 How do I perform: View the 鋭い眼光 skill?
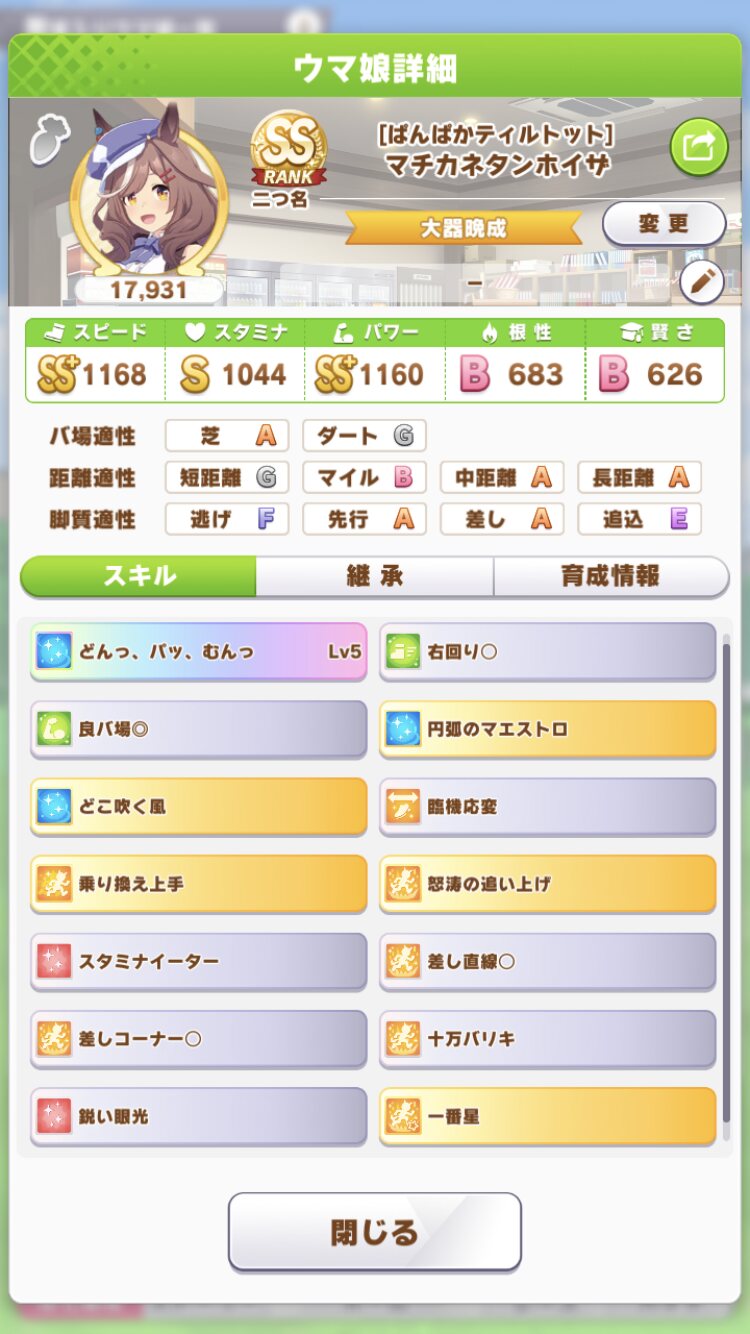click(198, 1116)
